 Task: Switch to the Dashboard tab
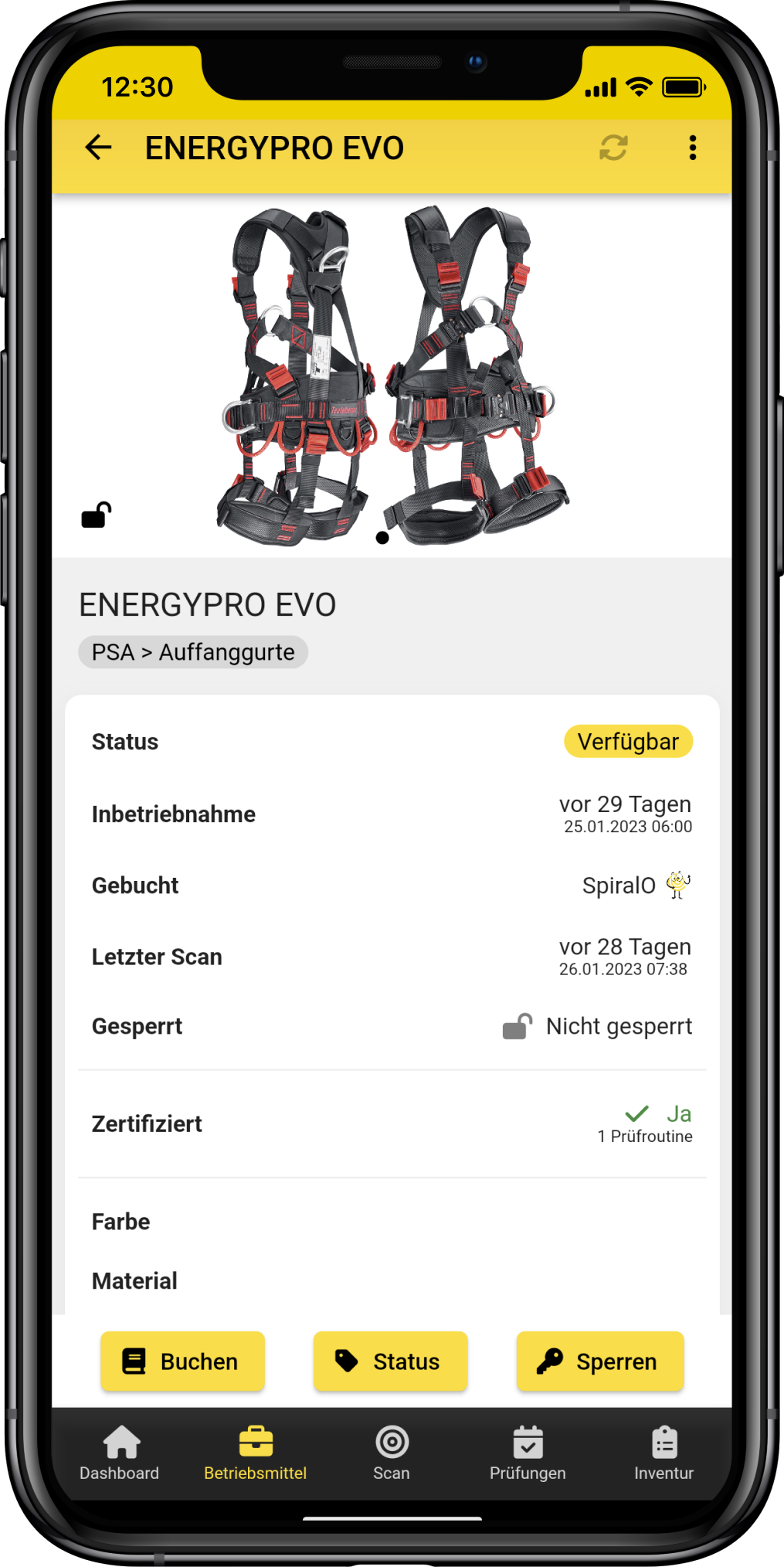click(120, 1453)
